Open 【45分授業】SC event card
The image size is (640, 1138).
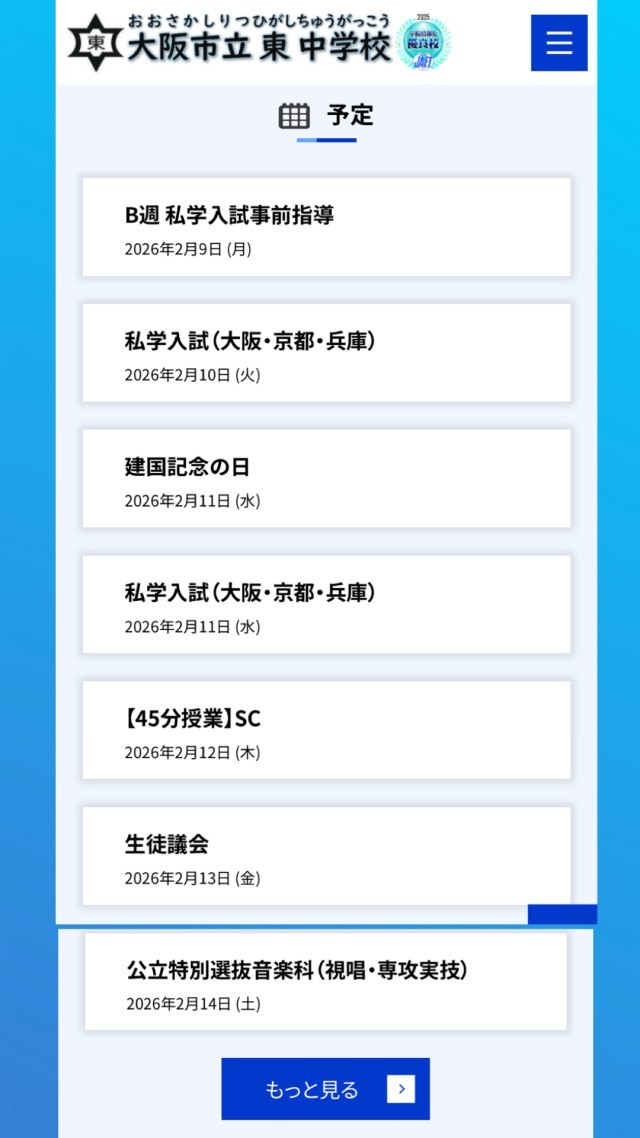pyautogui.click(x=326, y=731)
